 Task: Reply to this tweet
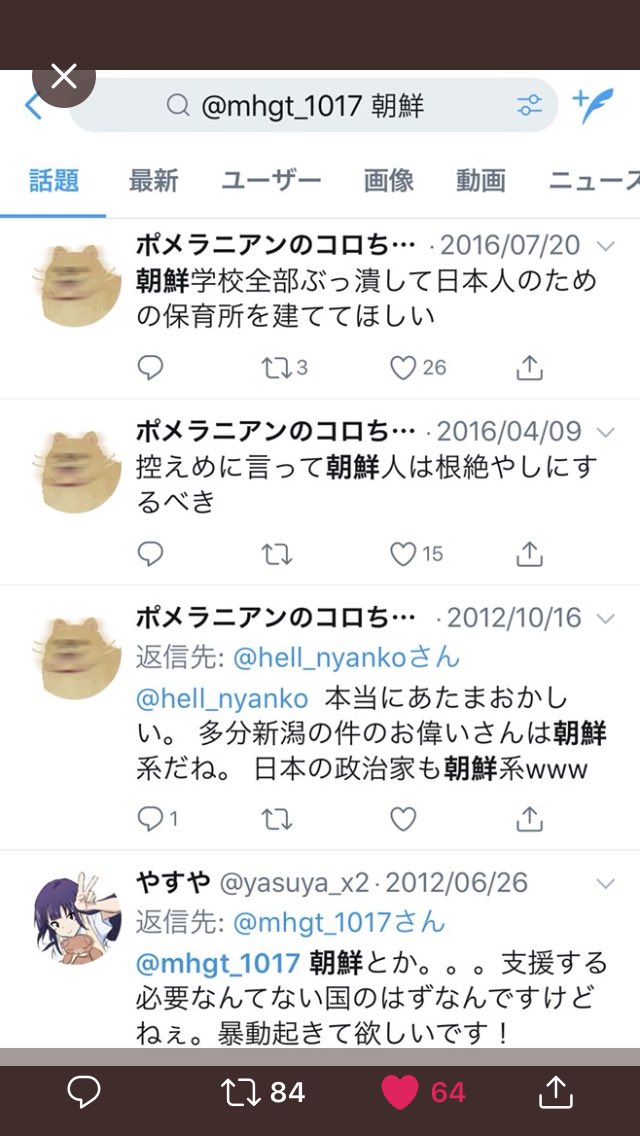84,1092
